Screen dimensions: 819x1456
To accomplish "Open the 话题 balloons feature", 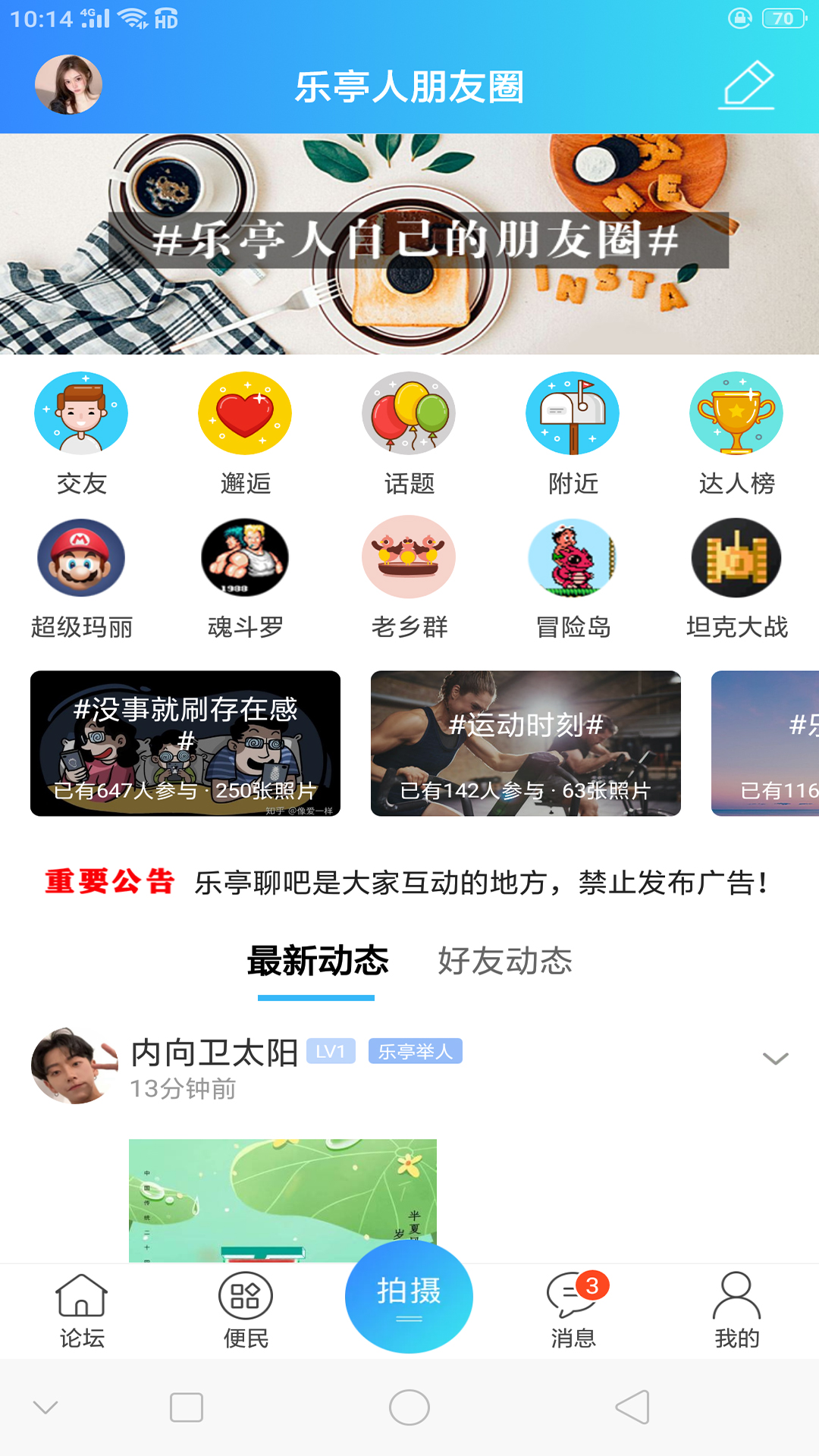I will (x=409, y=413).
